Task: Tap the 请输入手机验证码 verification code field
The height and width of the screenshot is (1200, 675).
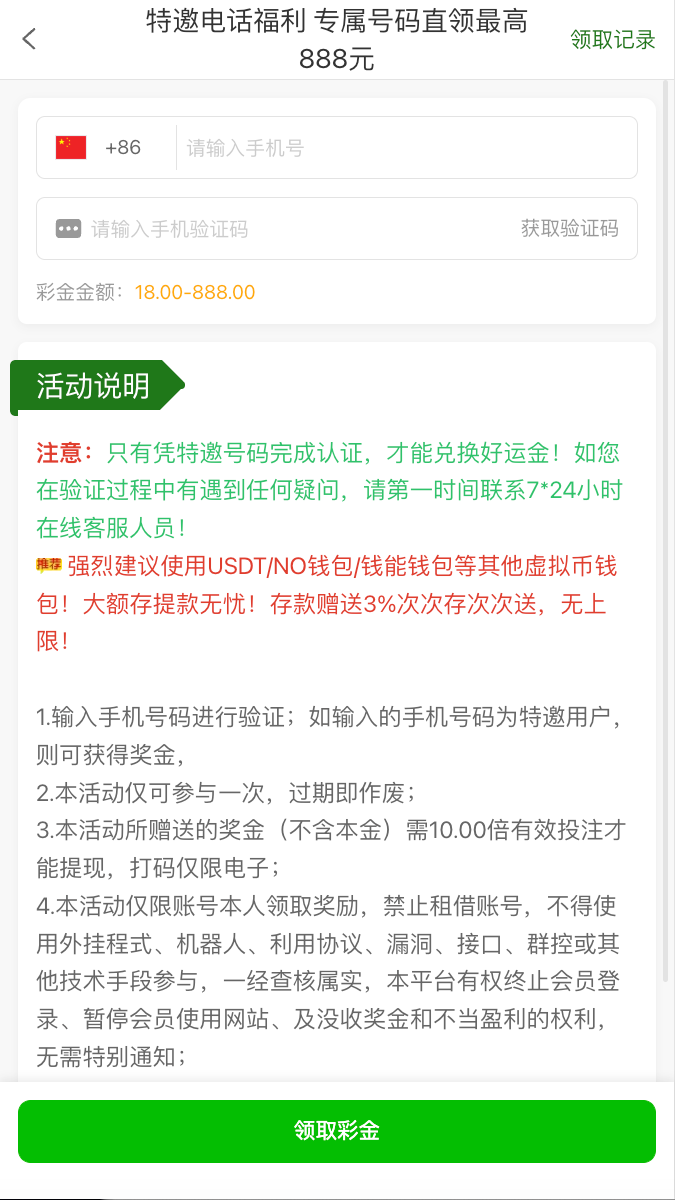Action: [x=290, y=229]
